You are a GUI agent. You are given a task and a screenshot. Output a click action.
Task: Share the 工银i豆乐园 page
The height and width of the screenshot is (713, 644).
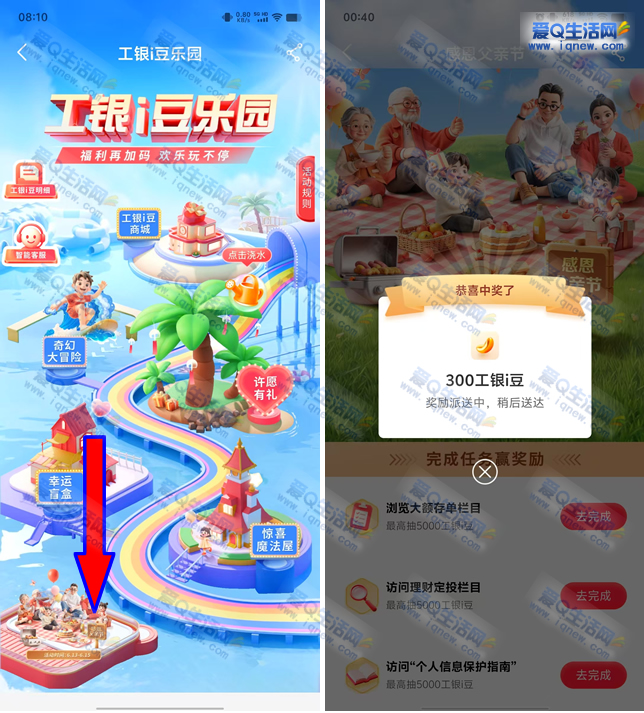(293, 54)
